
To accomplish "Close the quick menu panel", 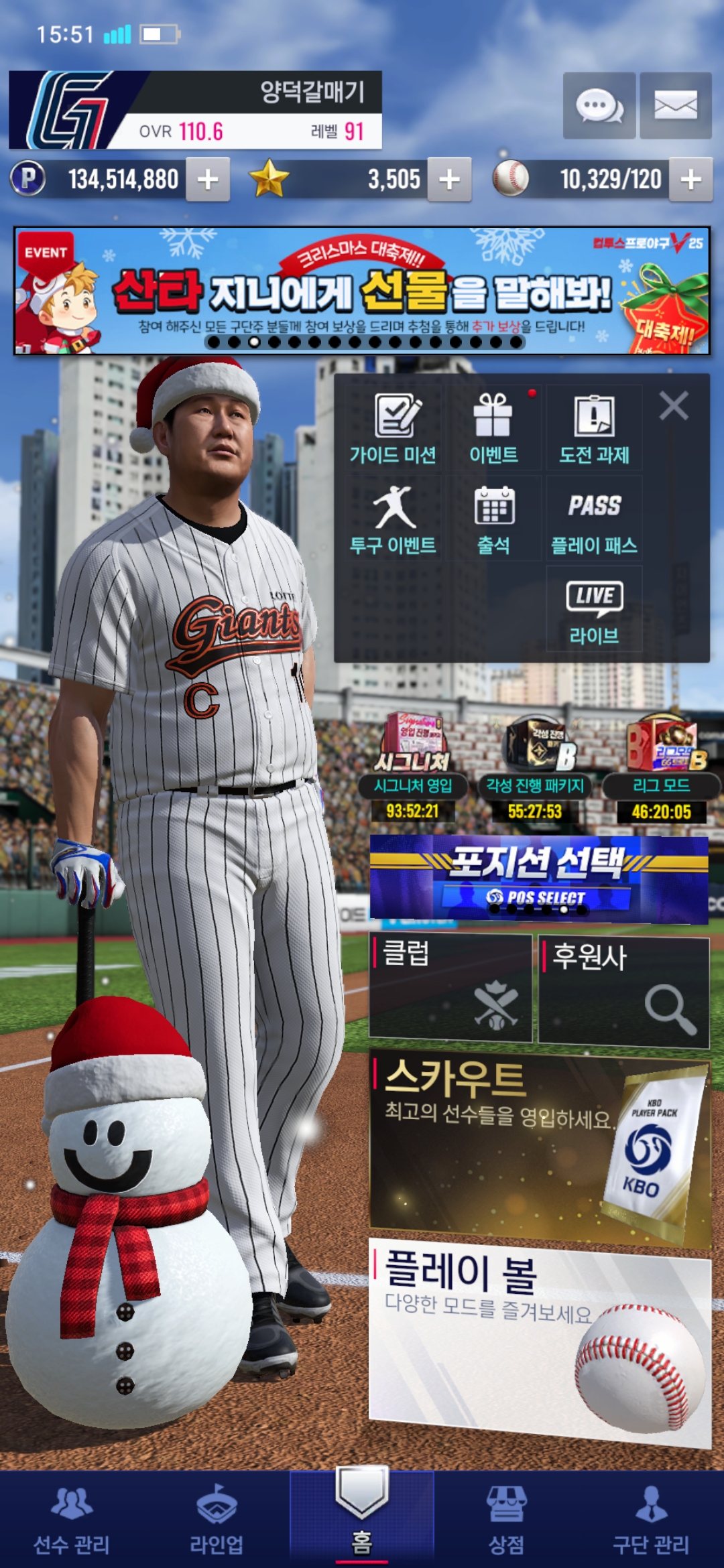I will click(x=674, y=406).
